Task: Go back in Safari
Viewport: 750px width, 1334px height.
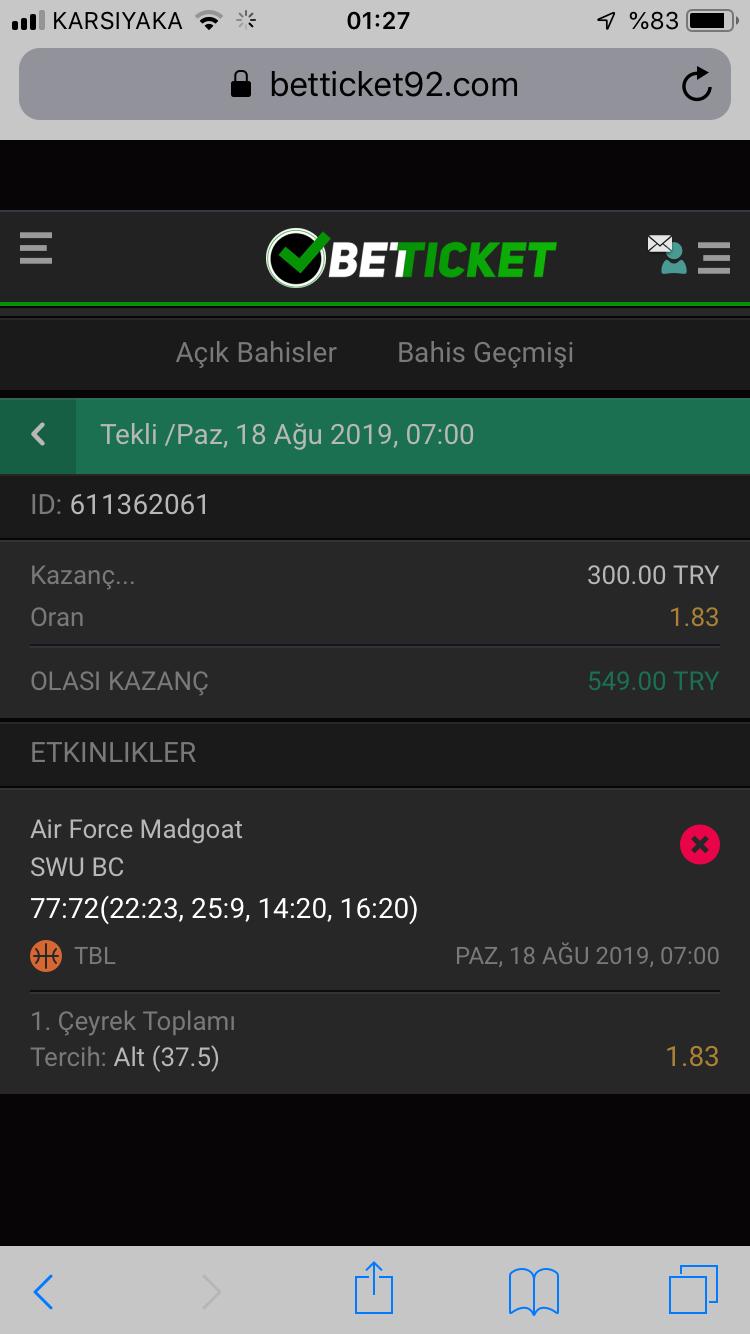Action: (x=43, y=1292)
